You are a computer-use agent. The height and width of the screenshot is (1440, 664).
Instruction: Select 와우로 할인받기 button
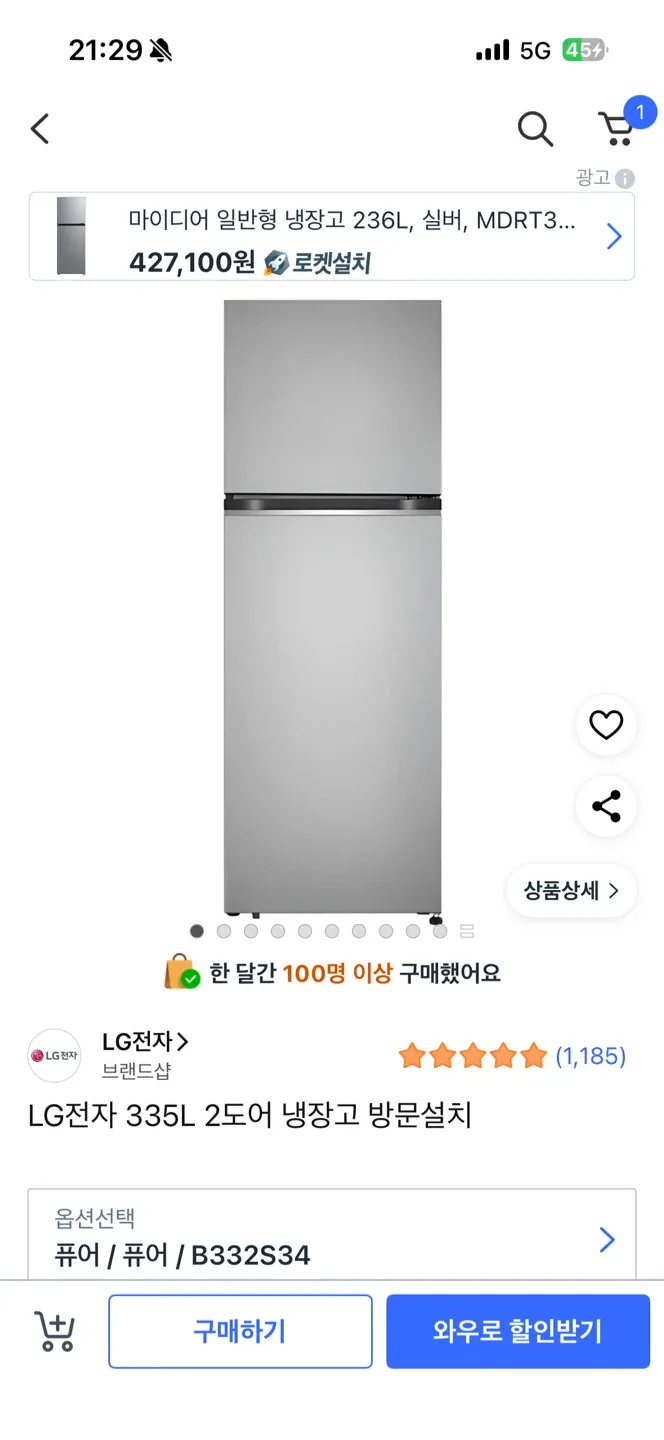coord(518,1331)
